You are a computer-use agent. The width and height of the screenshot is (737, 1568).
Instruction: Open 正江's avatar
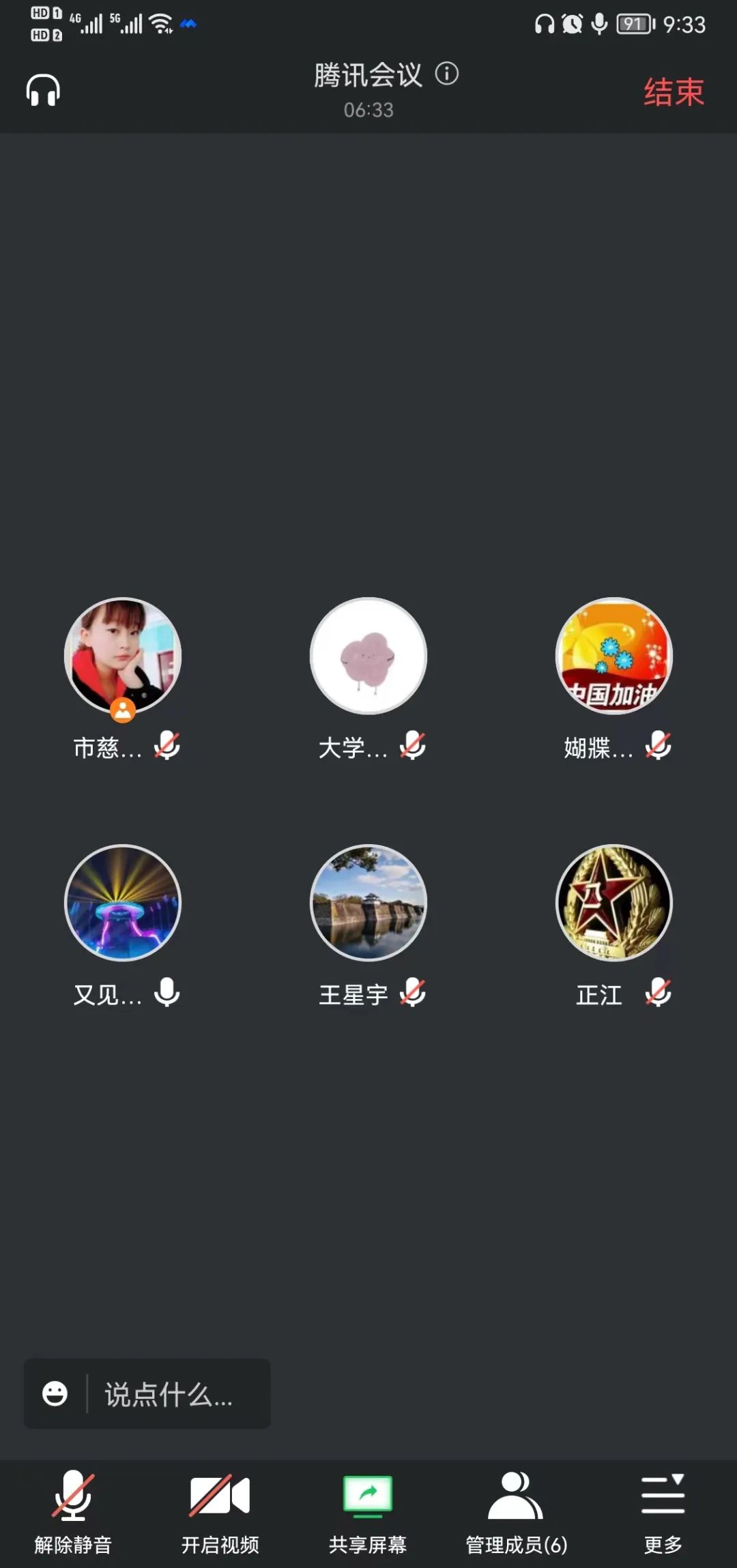pyautogui.click(x=614, y=902)
